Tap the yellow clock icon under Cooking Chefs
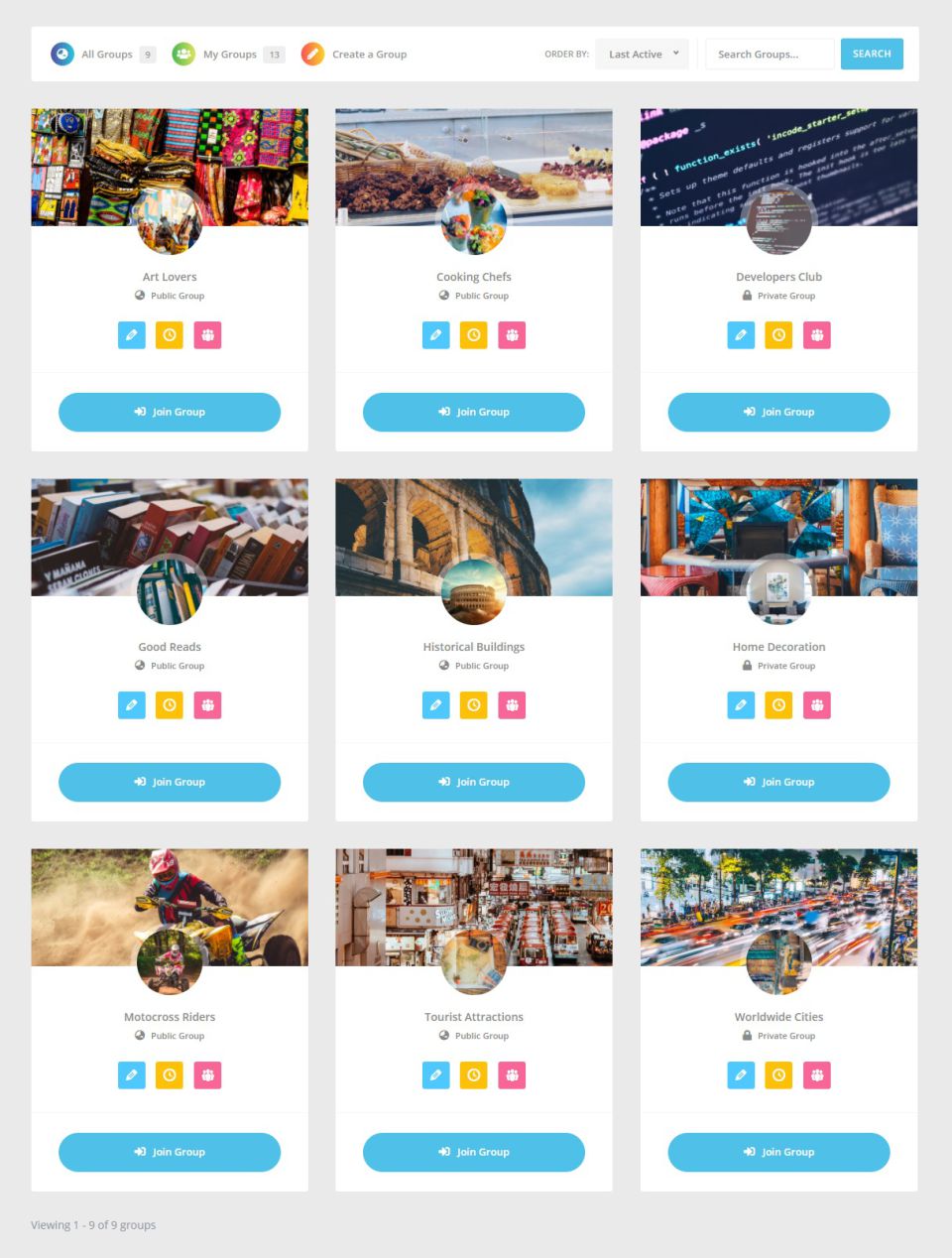Image resolution: width=952 pixels, height=1258 pixels. pos(474,335)
